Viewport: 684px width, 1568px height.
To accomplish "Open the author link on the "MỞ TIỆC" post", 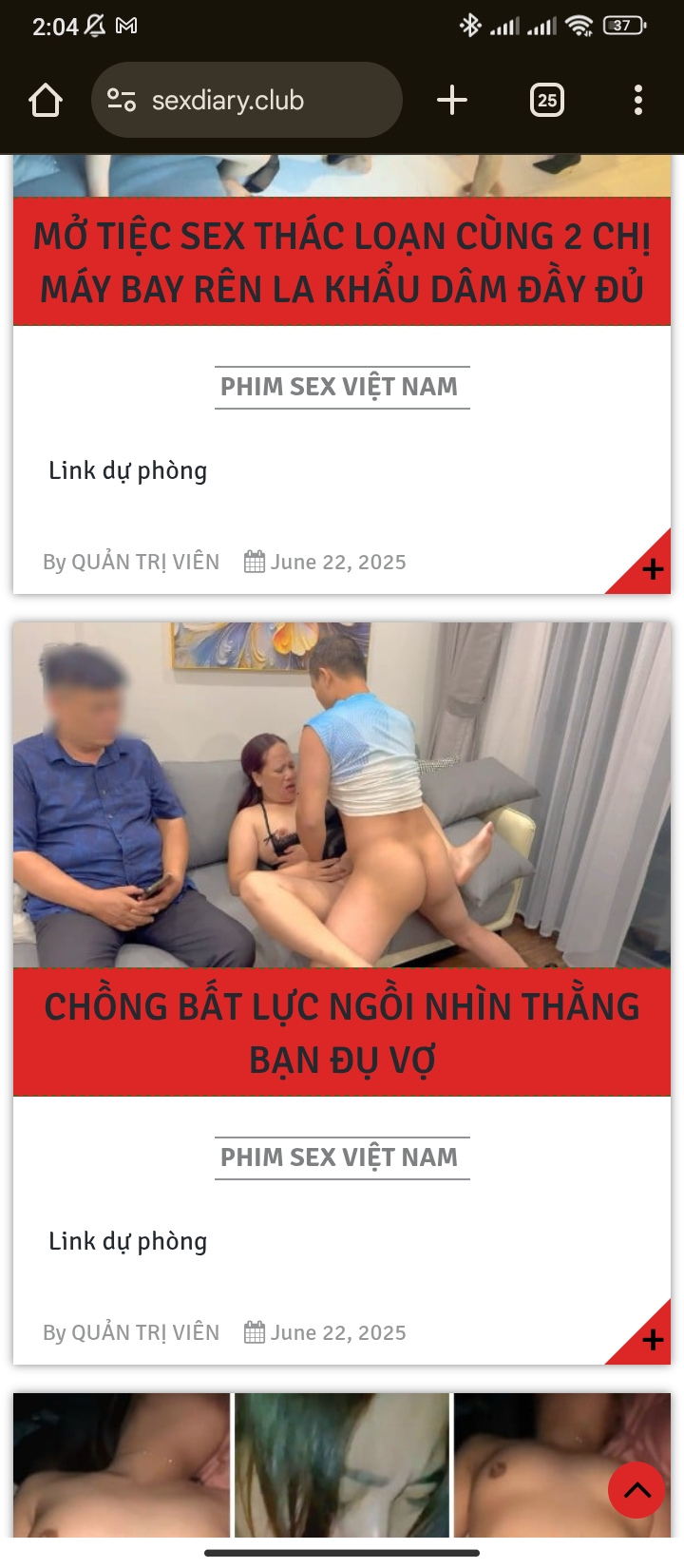I will tap(145, 562).
